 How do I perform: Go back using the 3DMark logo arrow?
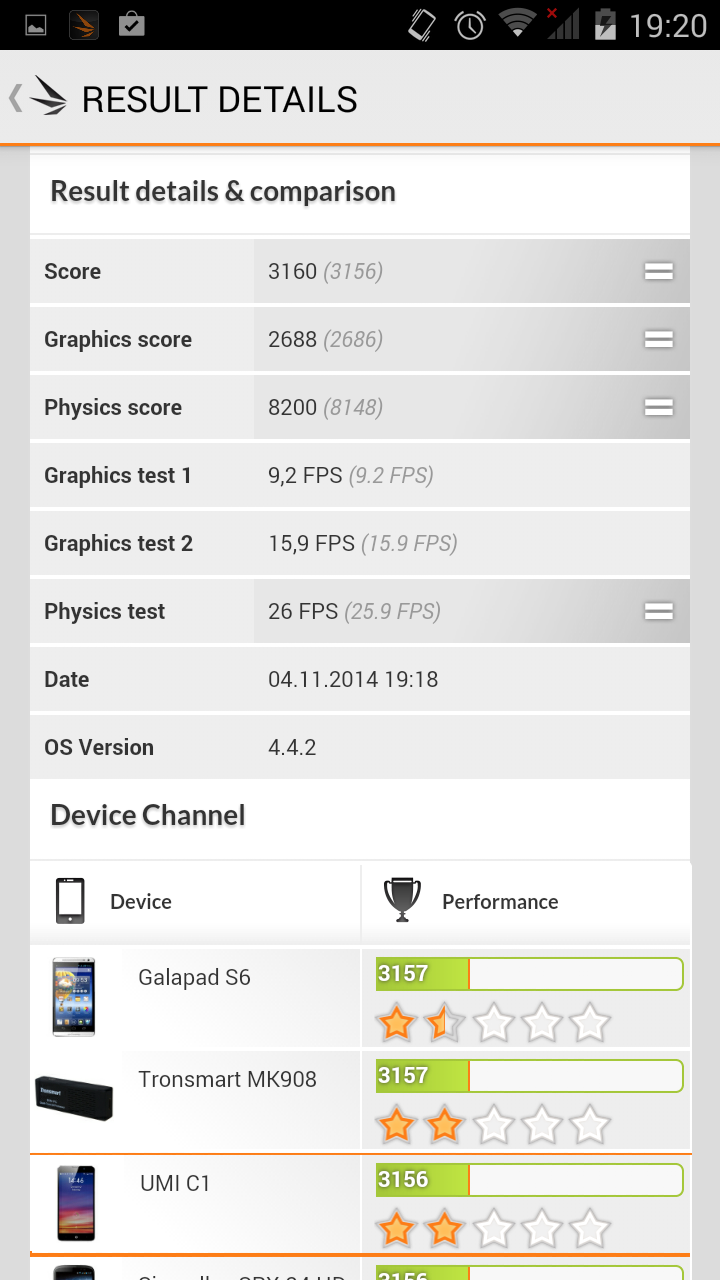[38, 97]
